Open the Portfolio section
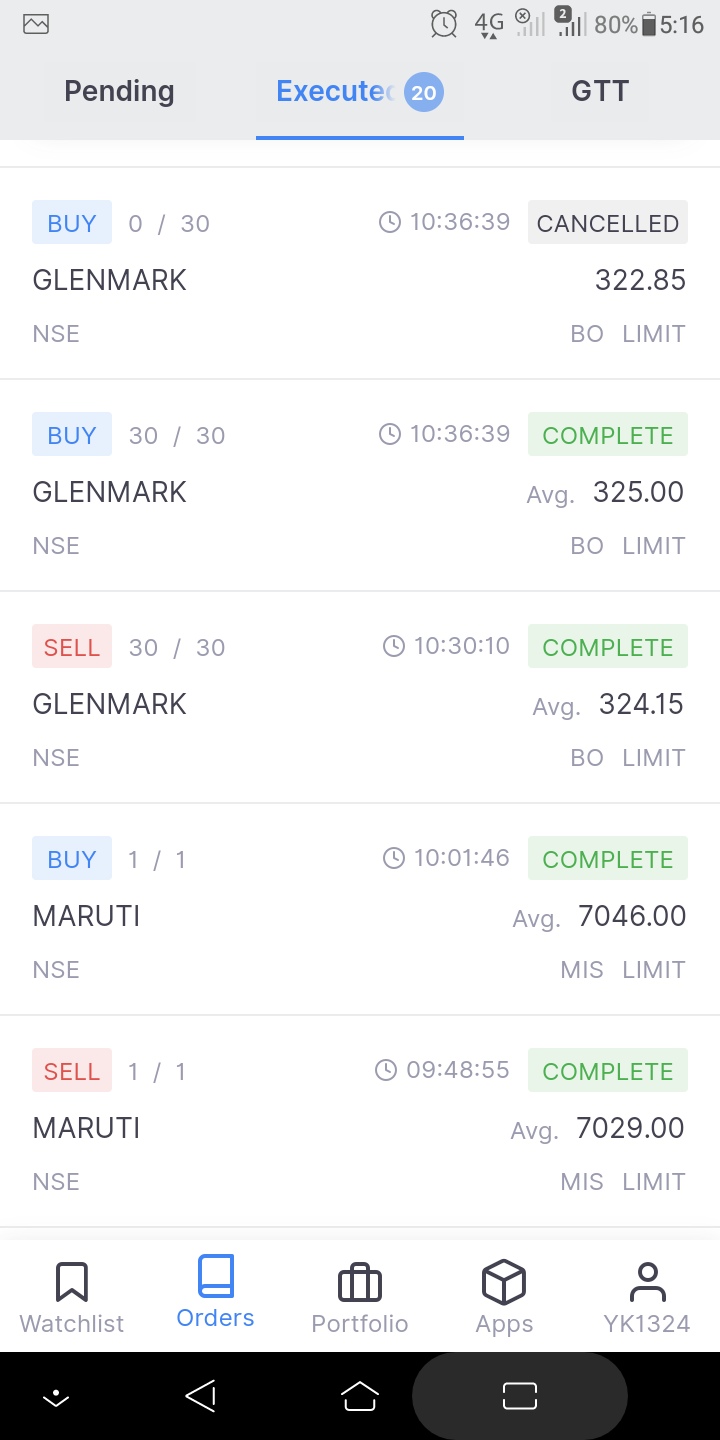This screenshot has width=720, height=1440. click(360, 1297)
